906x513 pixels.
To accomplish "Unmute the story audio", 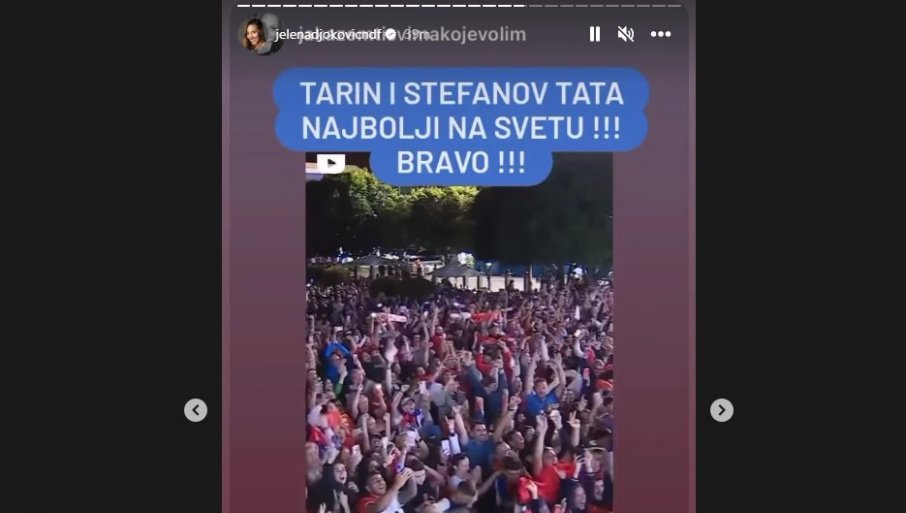I will point(626,34).
